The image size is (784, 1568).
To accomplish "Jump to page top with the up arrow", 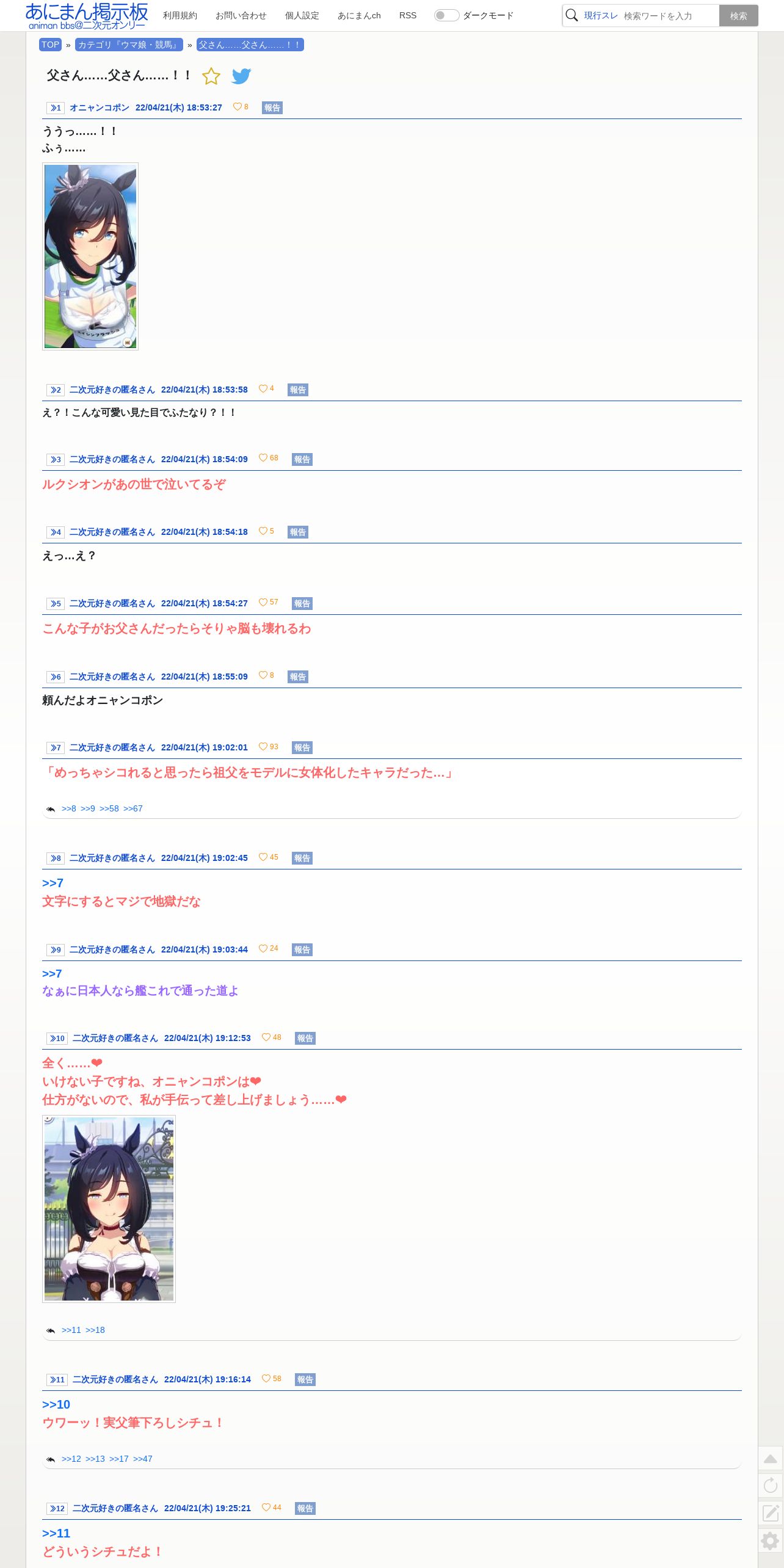I will click(x=771, y=1459).
